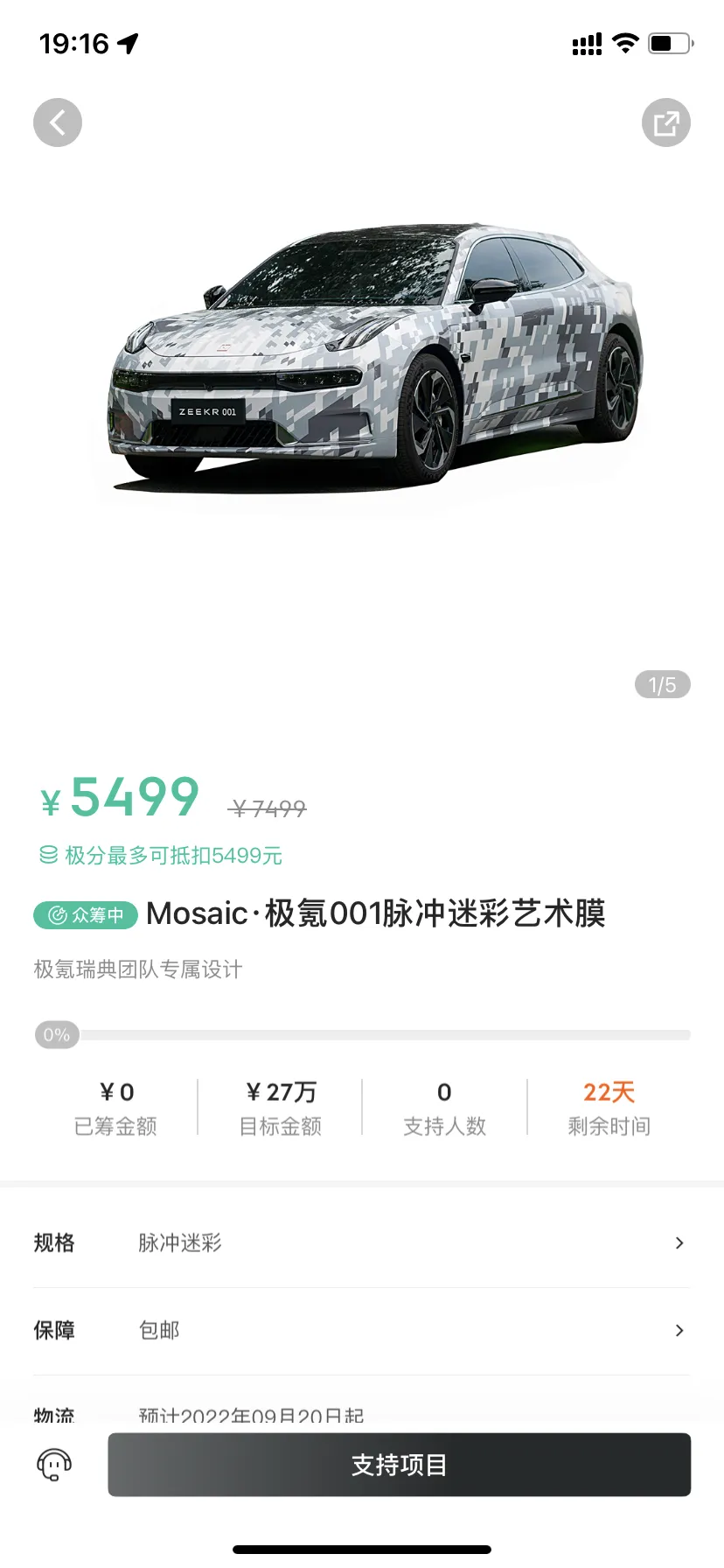Screen dimensions: 724x1568
Task: Open the 保障 guarantee row
Action: (361, 1330)
